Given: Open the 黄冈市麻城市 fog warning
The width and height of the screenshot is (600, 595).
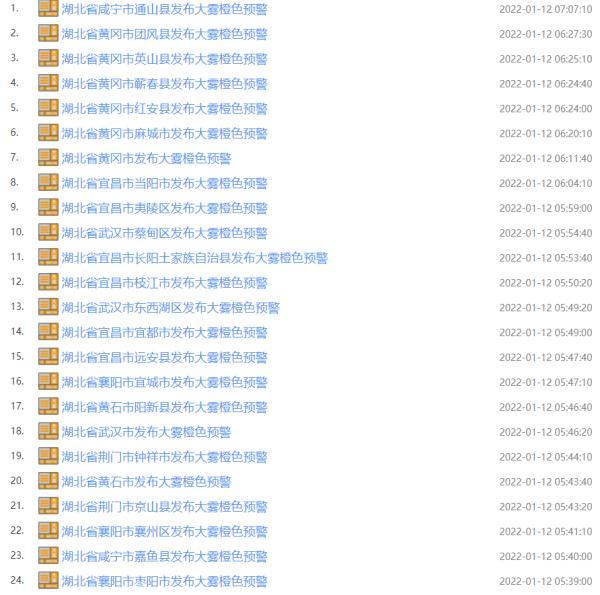Looking at the screenshot, I should (x=164, y=133).
